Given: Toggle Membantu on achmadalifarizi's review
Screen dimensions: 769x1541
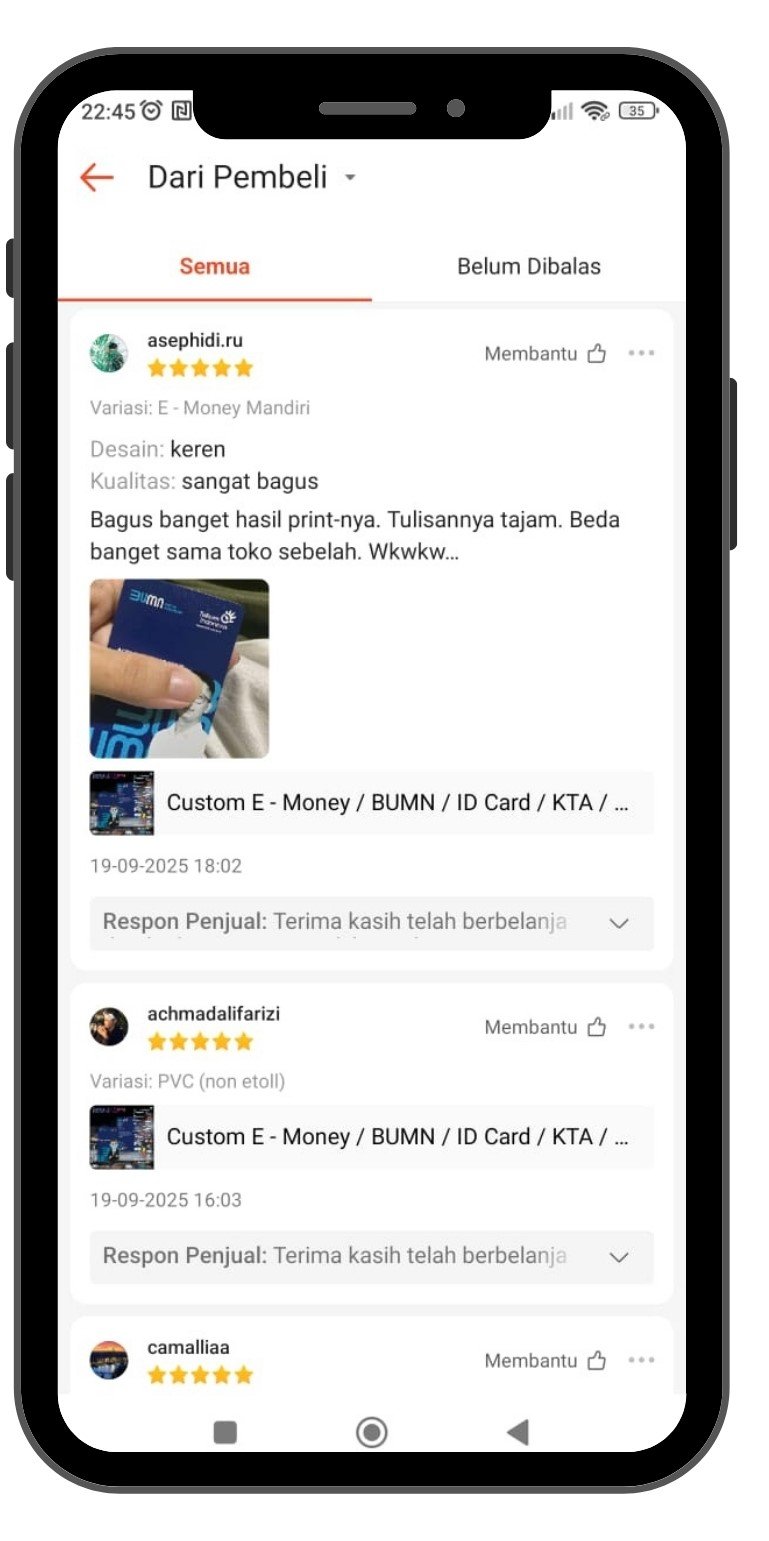Looking at the screenshot, I should [x=597, y=1026].
